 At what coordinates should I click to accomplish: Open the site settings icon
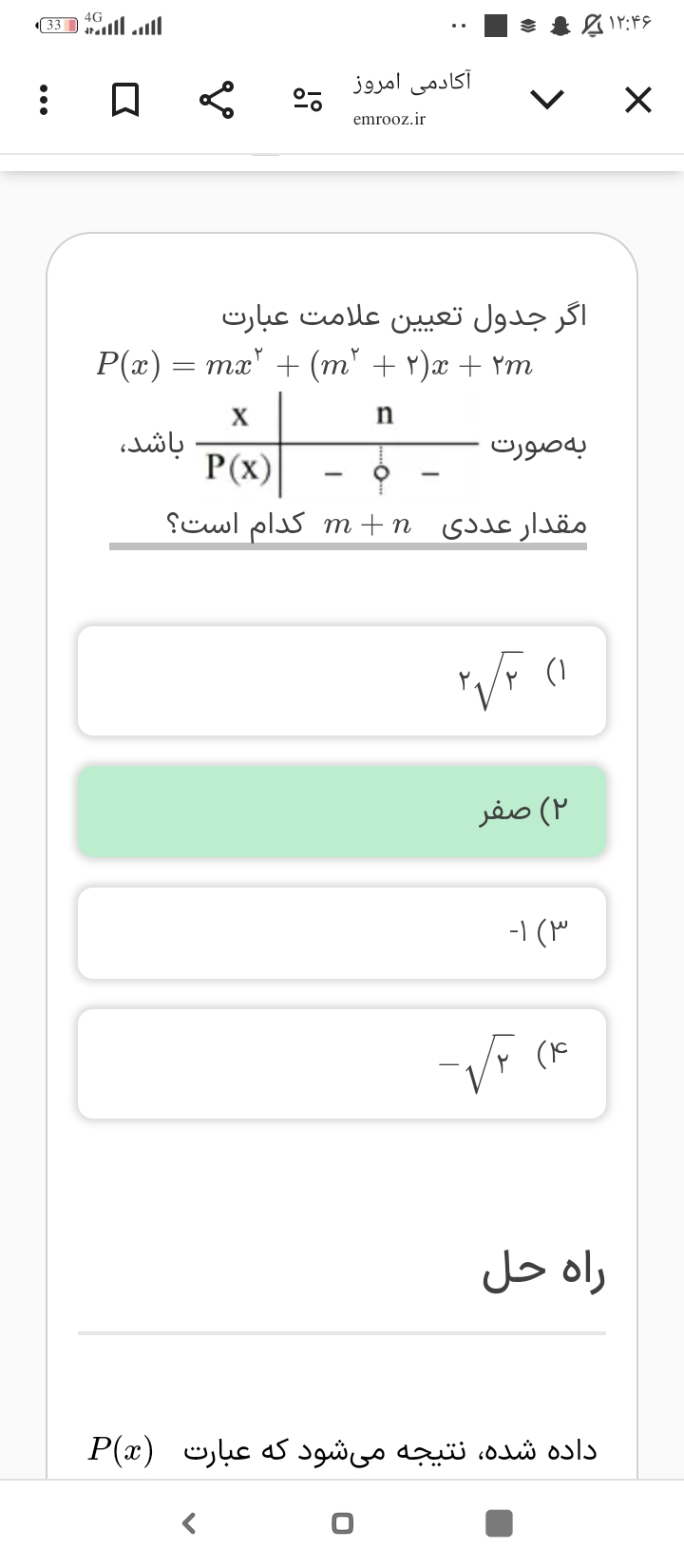(308, 100)
